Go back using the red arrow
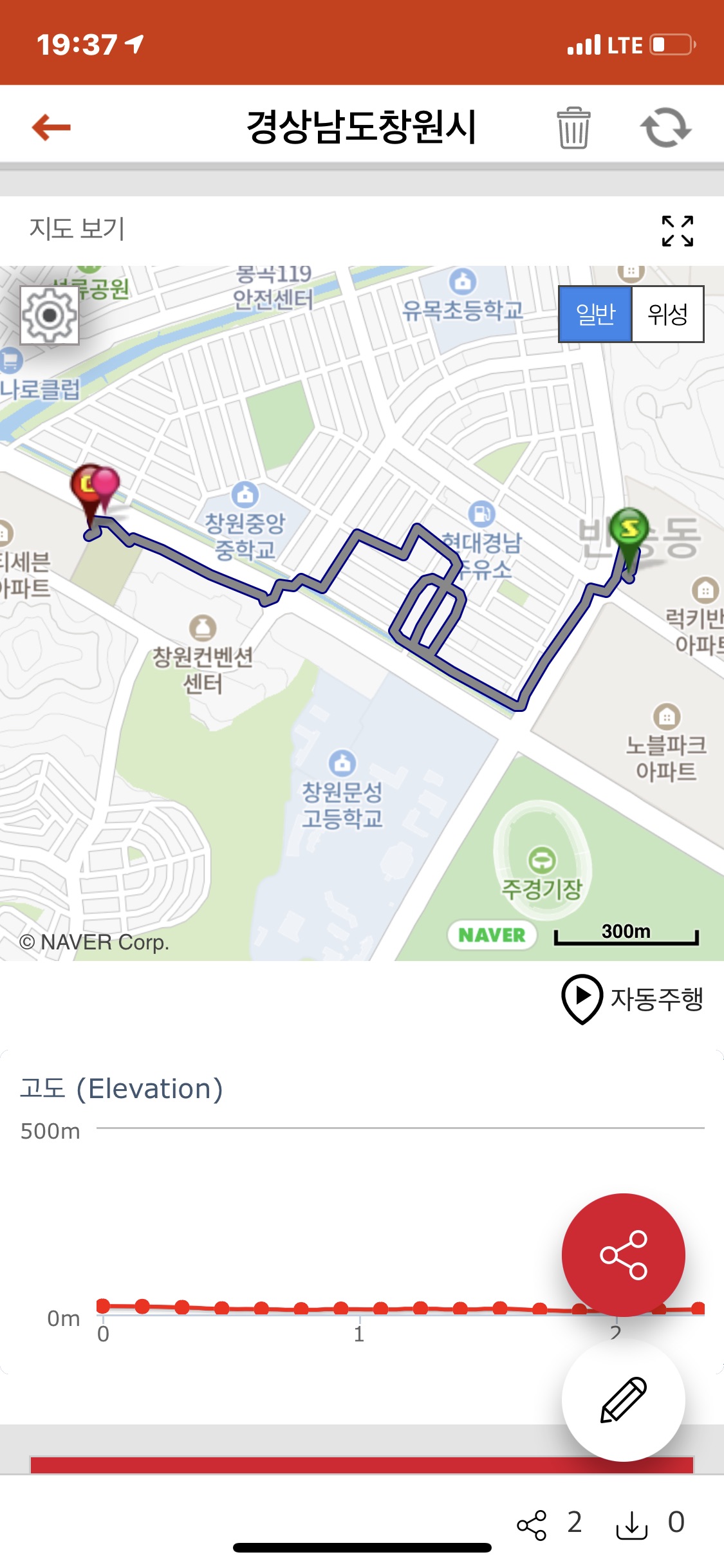This screenshot has width=724, height=1568. tap(51, 127)
